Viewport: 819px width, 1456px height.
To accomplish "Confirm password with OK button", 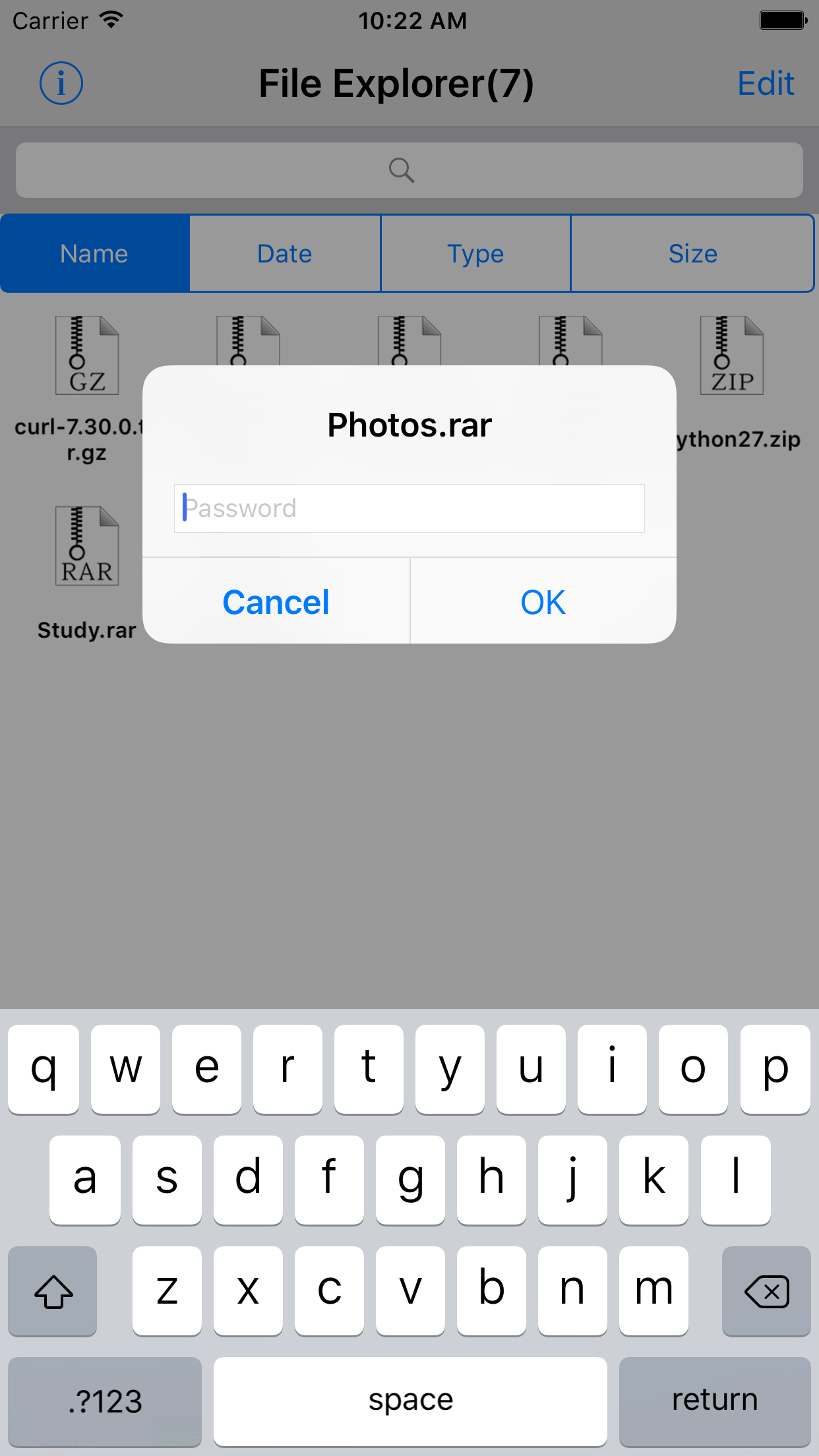I will [542, 601].
